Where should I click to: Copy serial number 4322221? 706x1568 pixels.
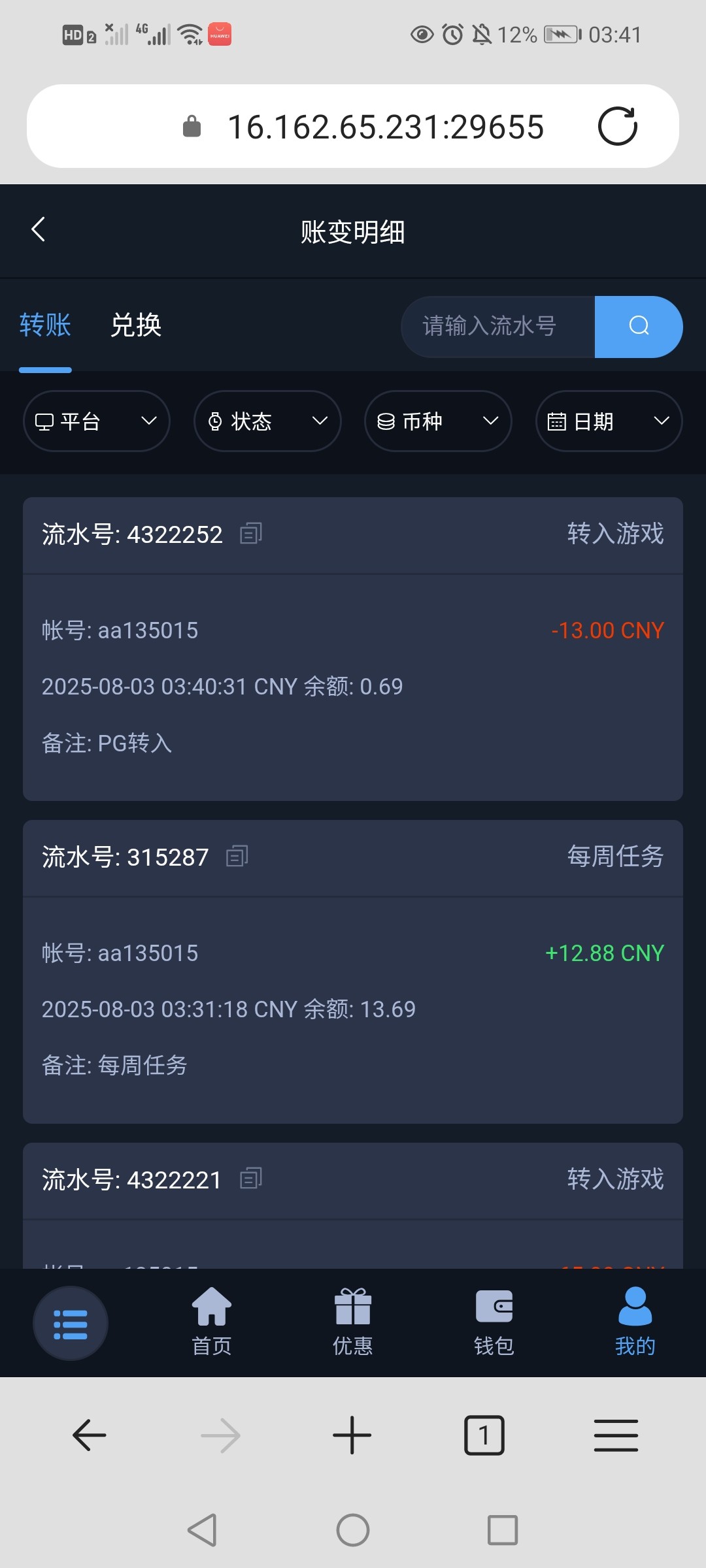[251, 1179]
